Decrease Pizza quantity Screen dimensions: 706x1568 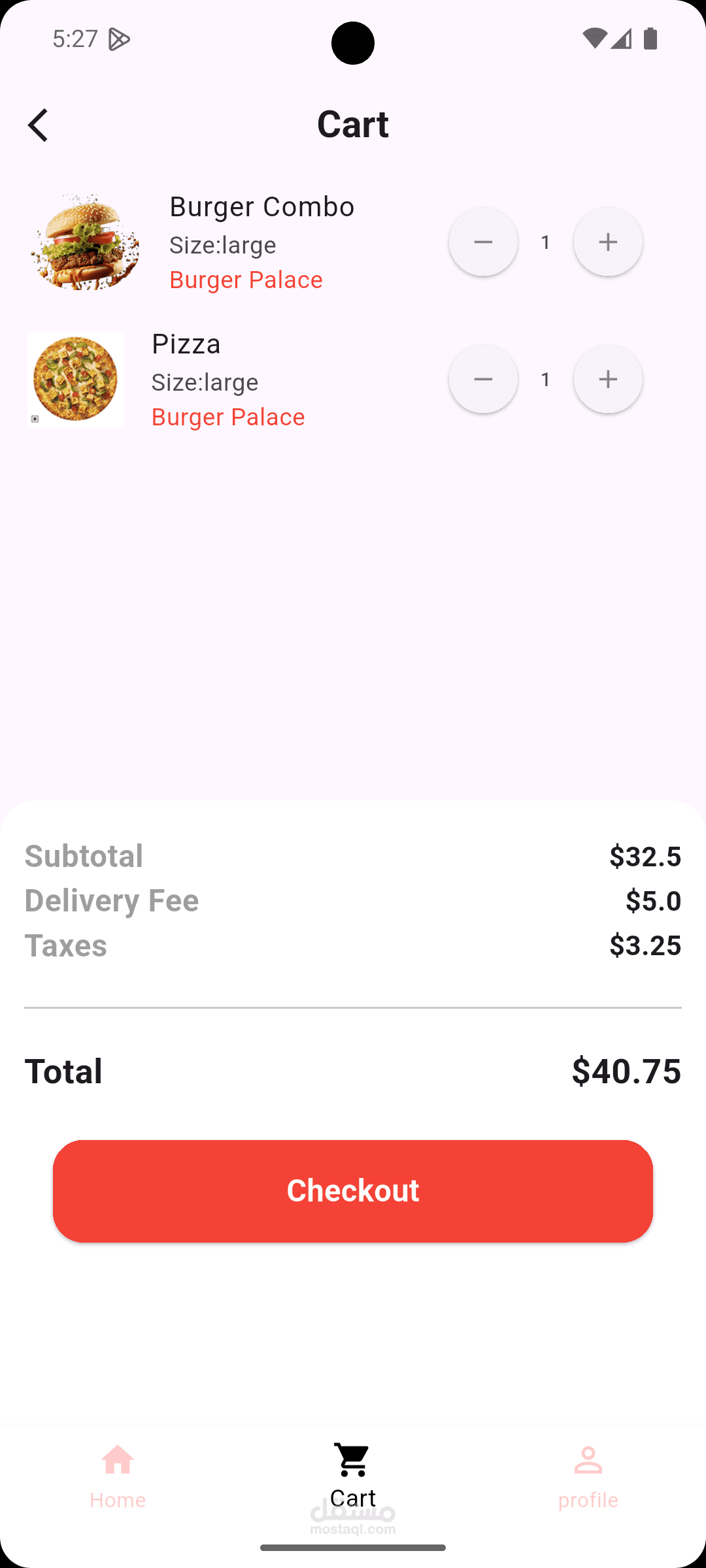(x=483, y=379)
